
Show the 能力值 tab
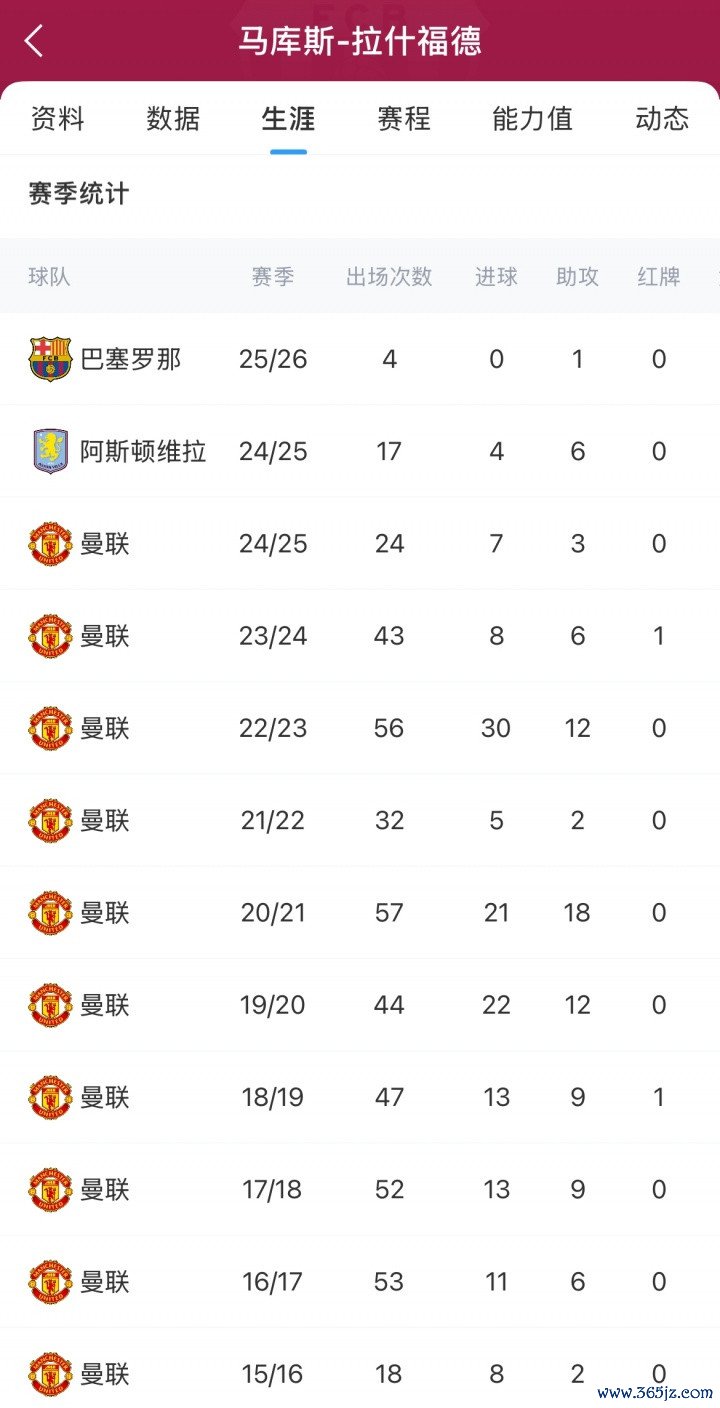(532, 119)
